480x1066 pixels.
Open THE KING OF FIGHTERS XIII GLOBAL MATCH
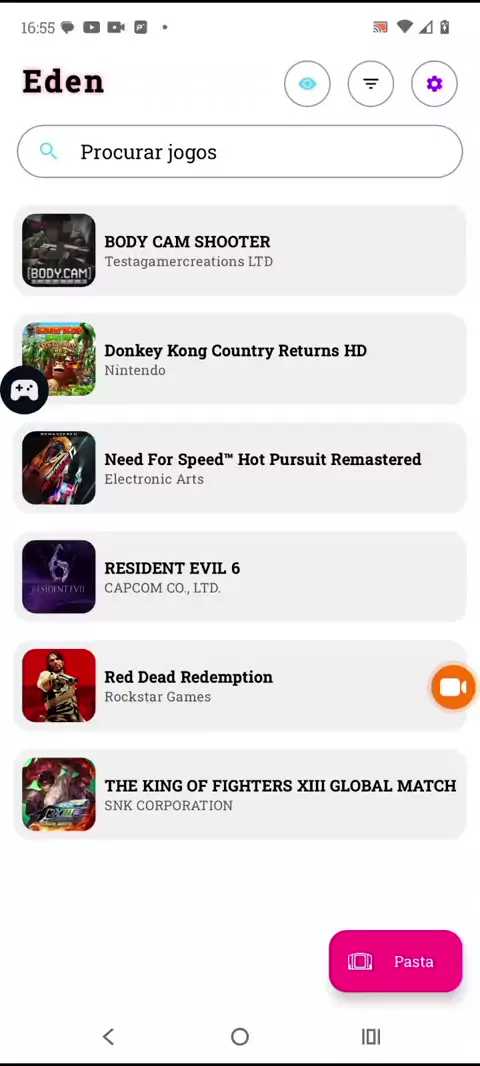(240, 794)
